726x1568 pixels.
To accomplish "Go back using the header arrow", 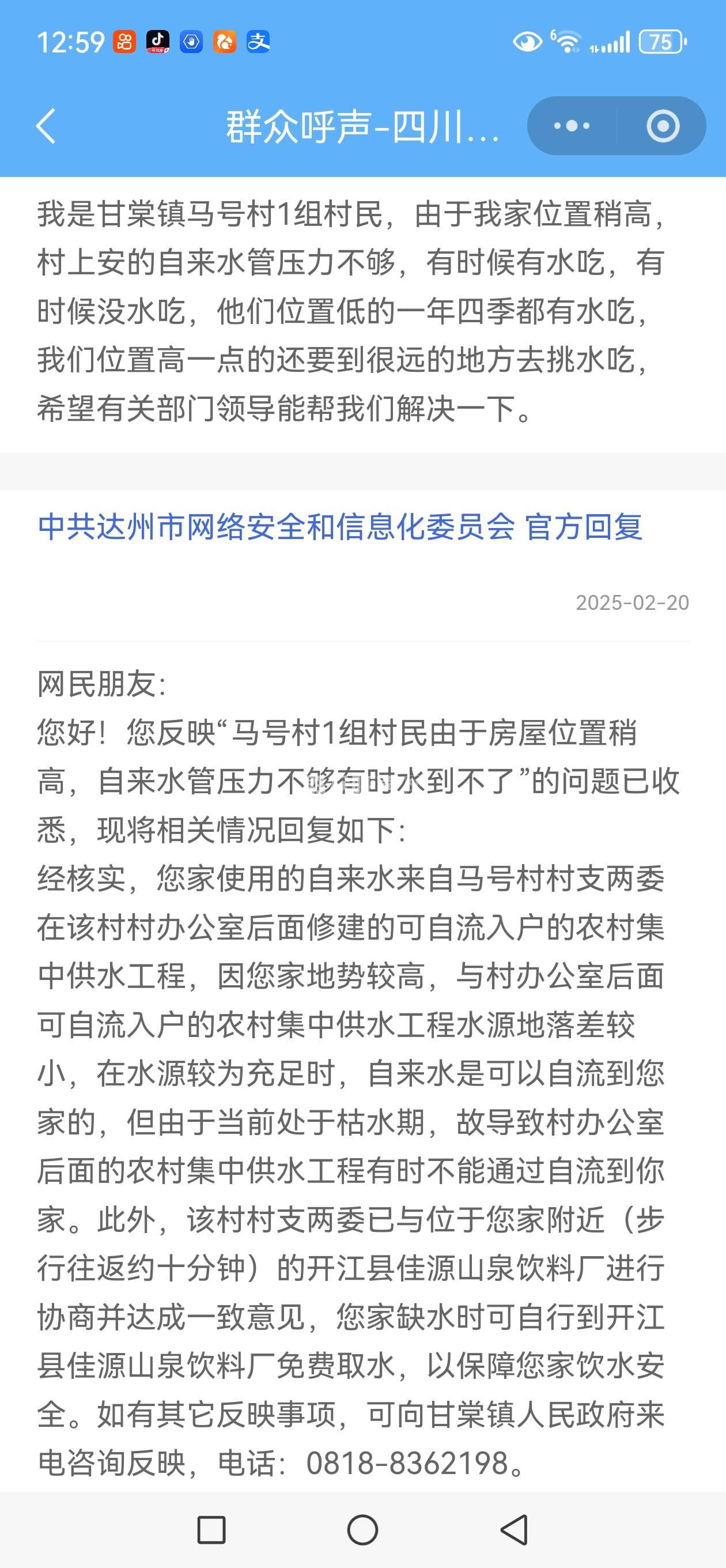I will coord(46,126).
